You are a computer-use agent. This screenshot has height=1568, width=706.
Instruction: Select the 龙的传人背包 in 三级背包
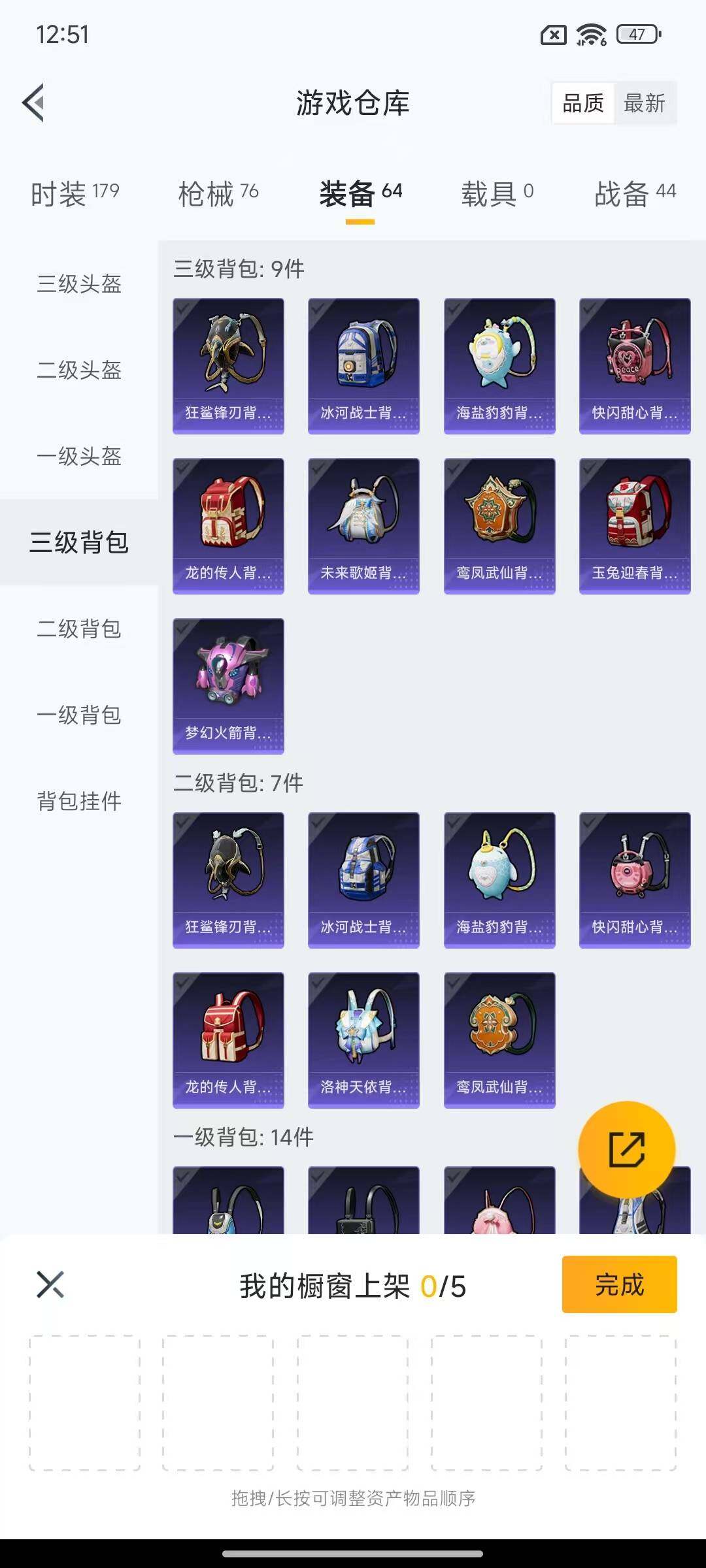(228, 525)
